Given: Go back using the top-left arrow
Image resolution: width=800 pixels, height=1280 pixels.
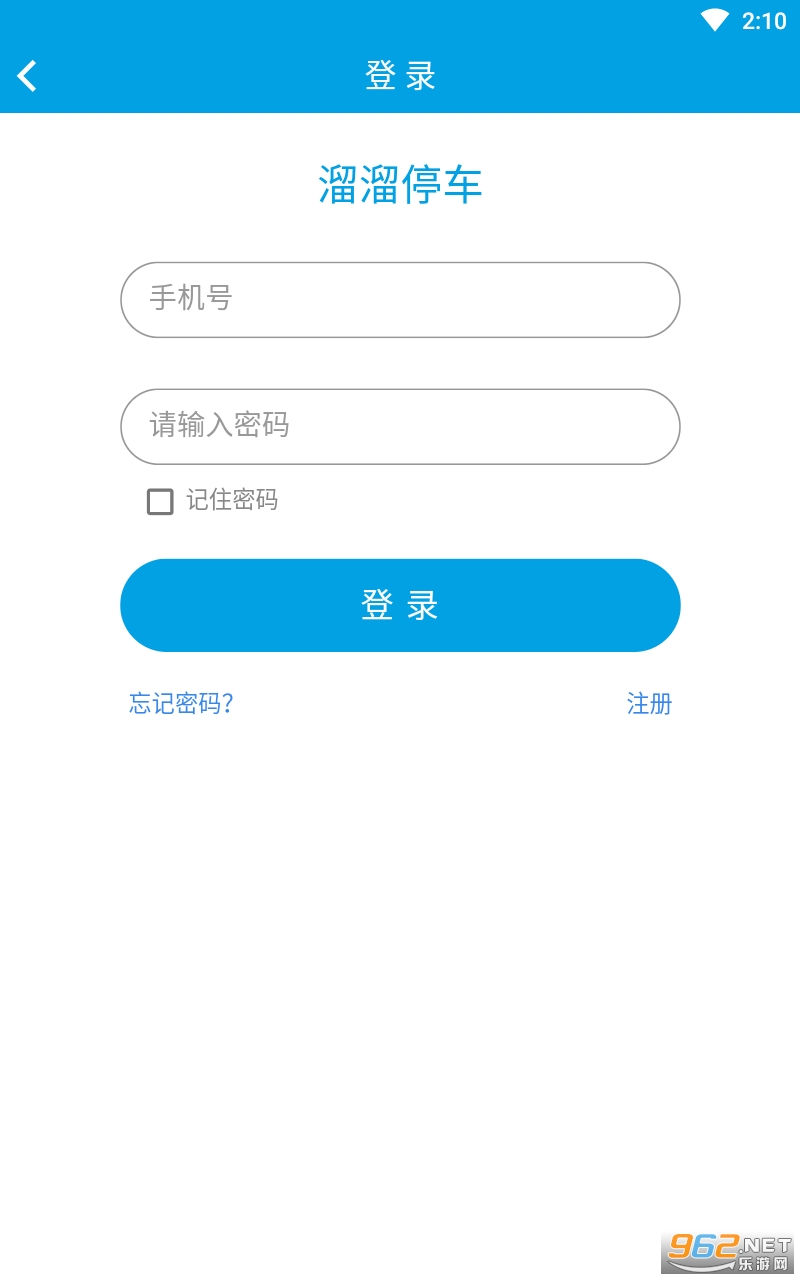Looking at the screenshot, I should point(28,75).
